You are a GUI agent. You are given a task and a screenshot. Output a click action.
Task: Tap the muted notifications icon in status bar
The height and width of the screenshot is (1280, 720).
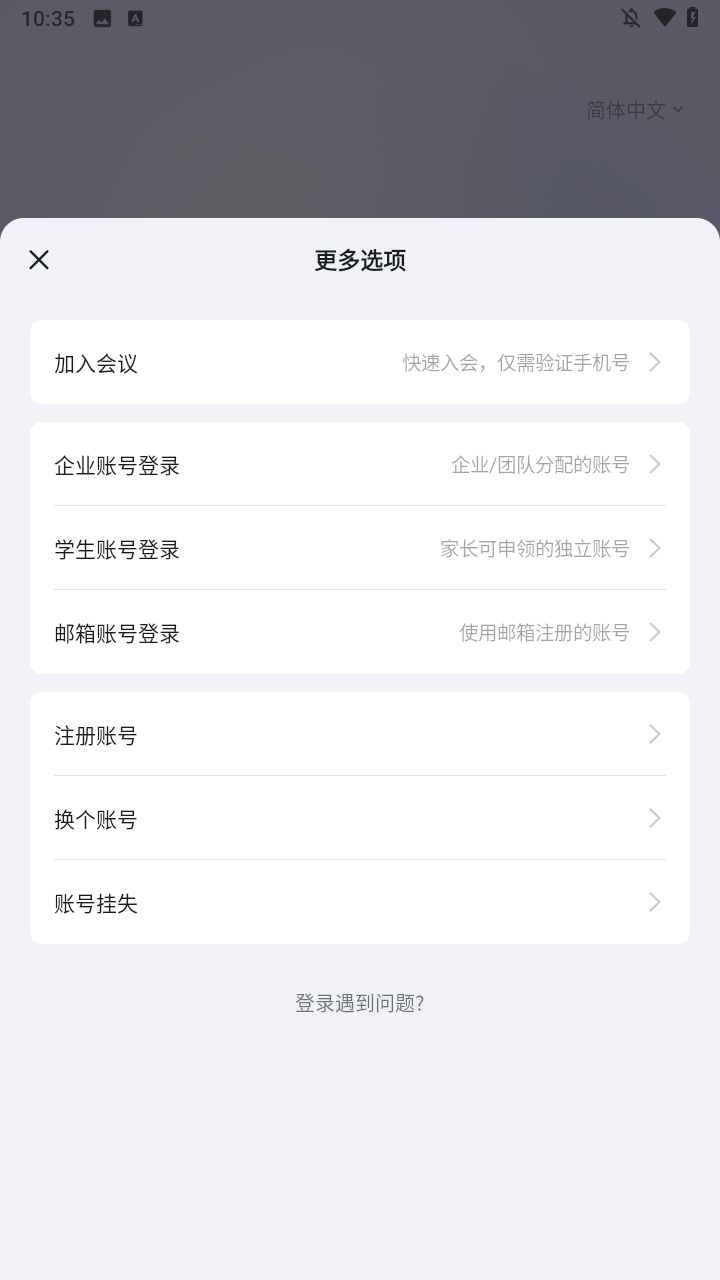pyautogui.click(x=630, y=18)
